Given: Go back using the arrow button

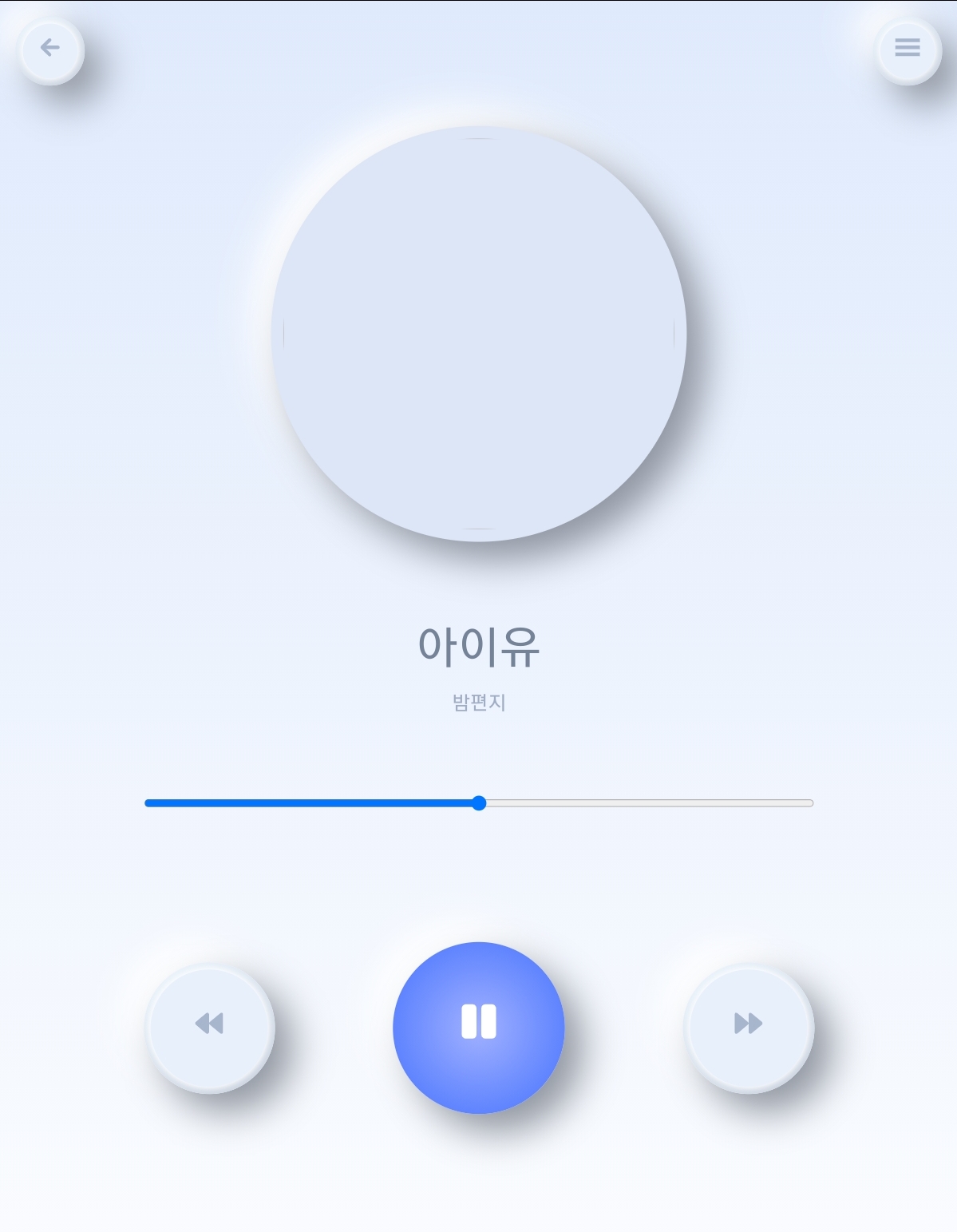Looking at the screenshot, I should click(50, 50).
